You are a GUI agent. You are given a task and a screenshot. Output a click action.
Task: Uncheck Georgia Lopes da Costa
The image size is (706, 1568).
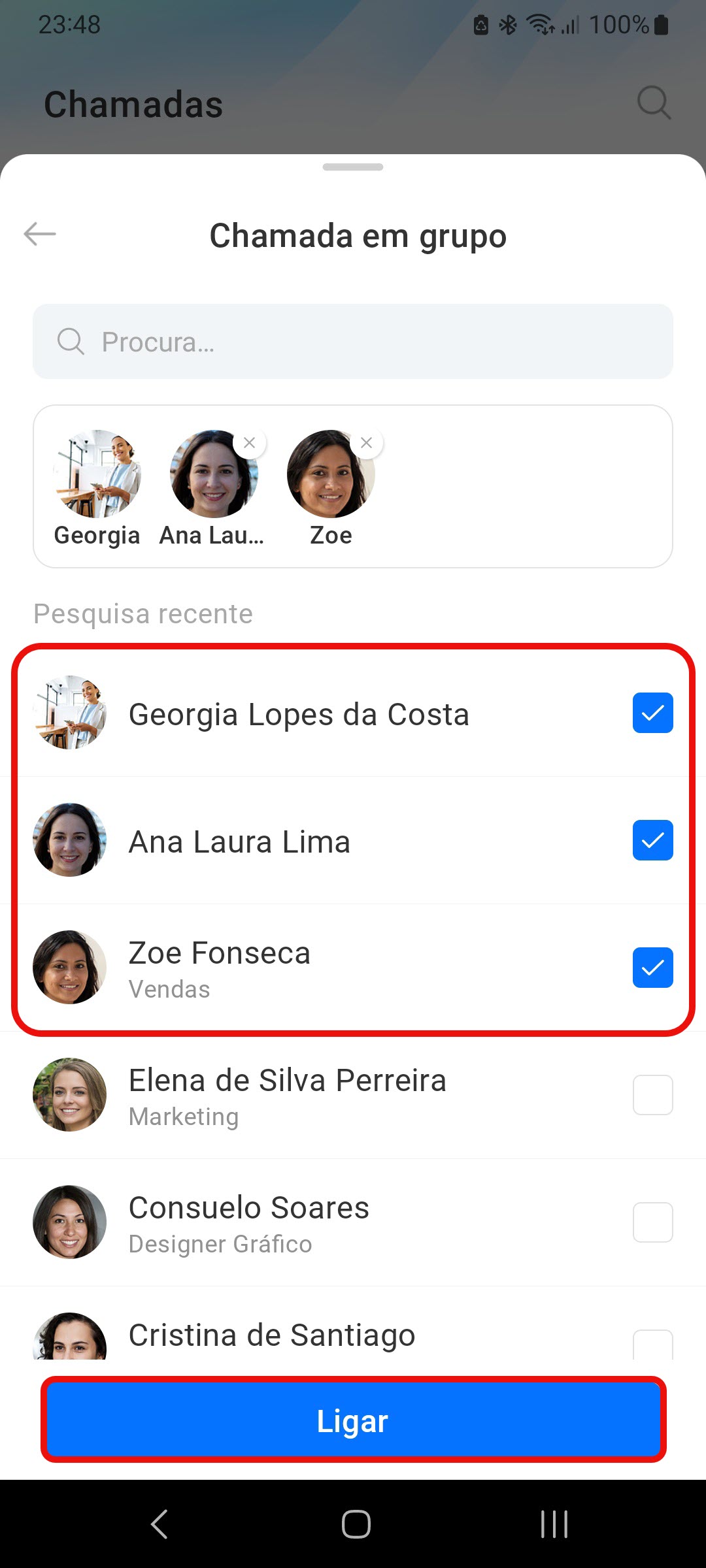click(652, 713)
